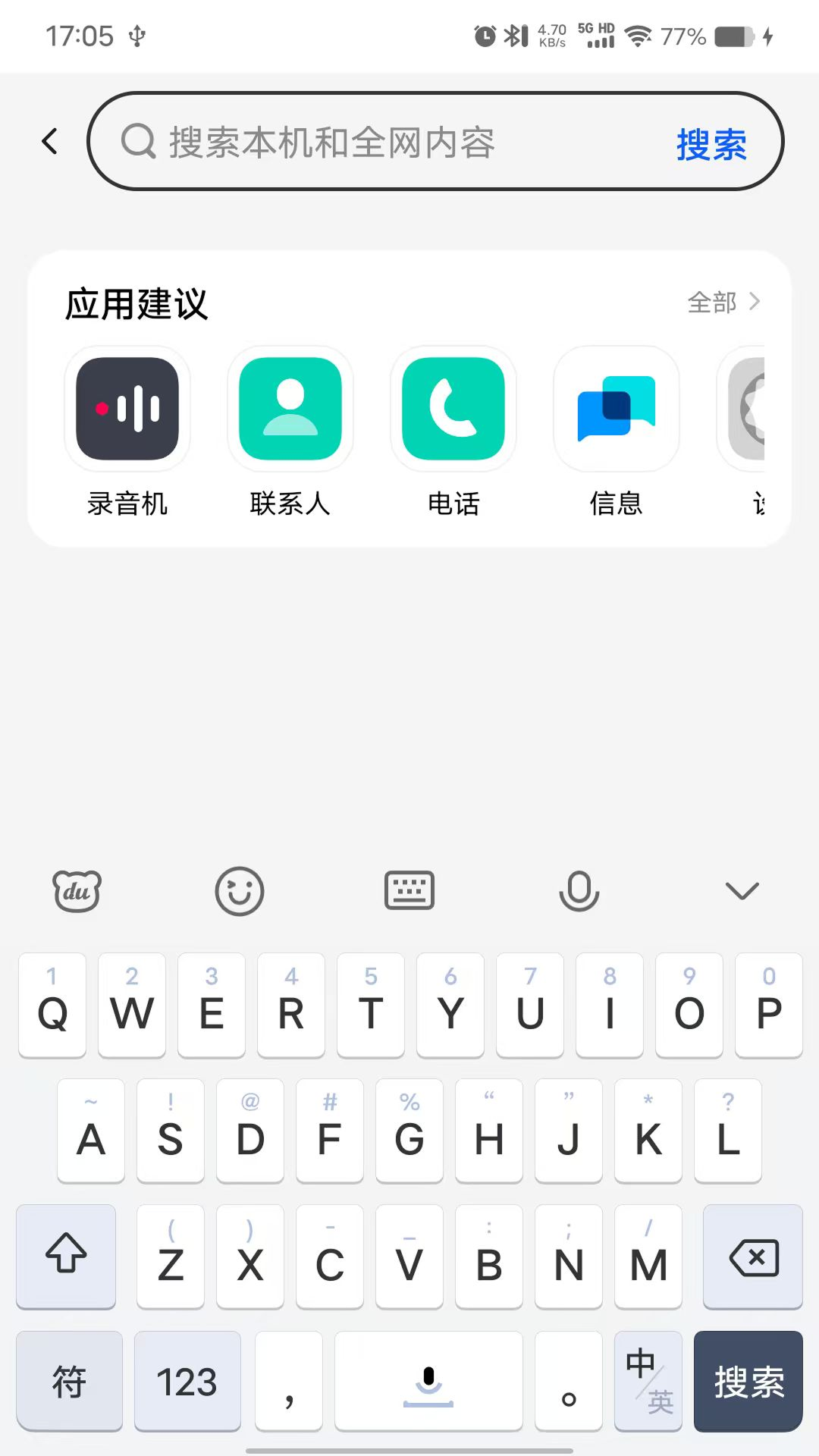This screenshot has height=1456, width=819.
Task: Focus the search input field
Action: pos(379,141)
